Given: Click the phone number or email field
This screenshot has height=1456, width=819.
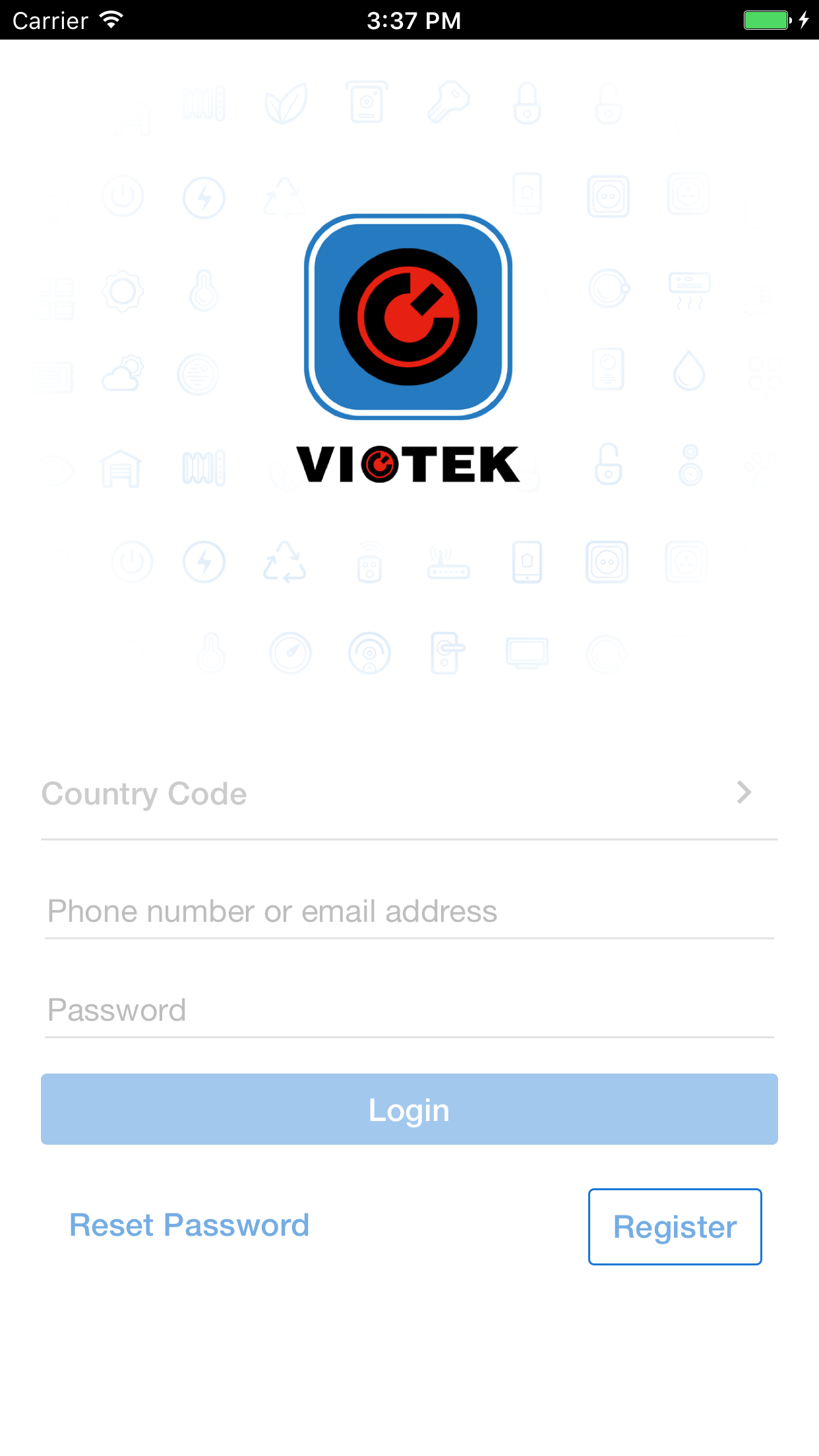Looking at the screenshot, I should (x=330, y=911).
